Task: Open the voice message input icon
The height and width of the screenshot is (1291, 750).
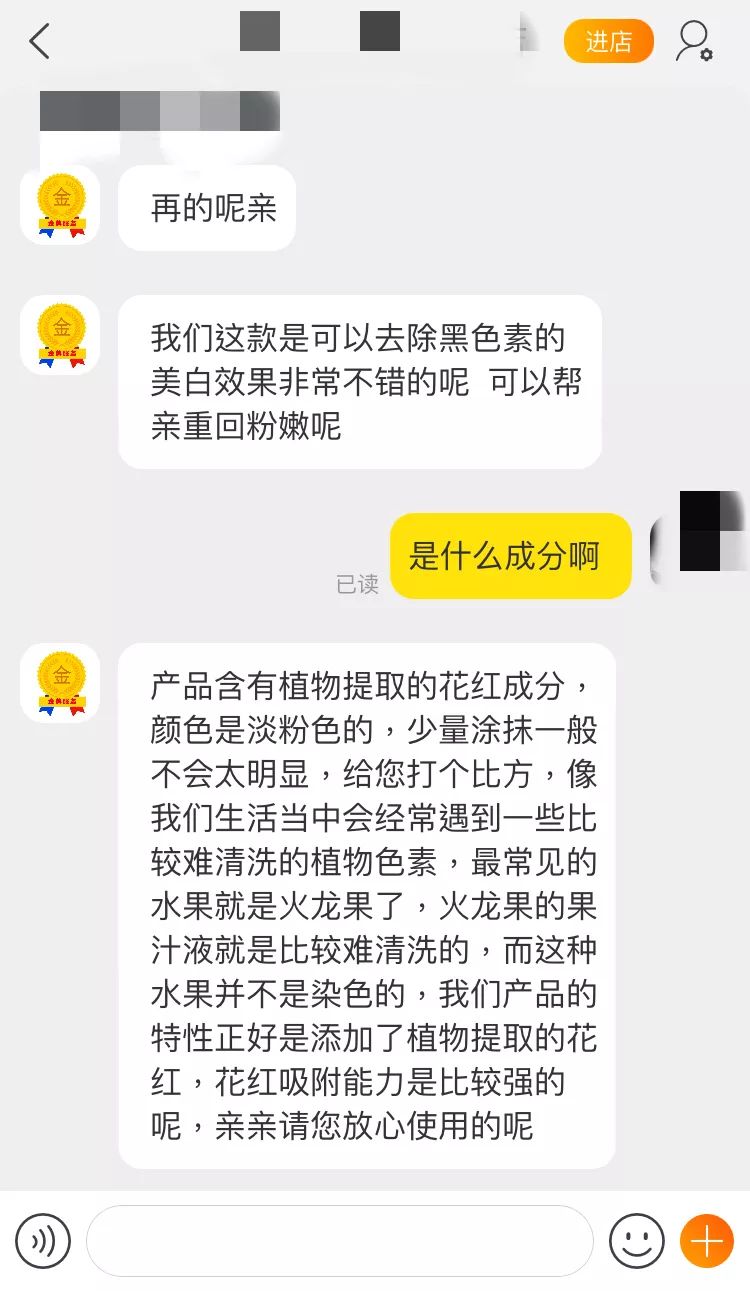Action: pos(42,1240)
